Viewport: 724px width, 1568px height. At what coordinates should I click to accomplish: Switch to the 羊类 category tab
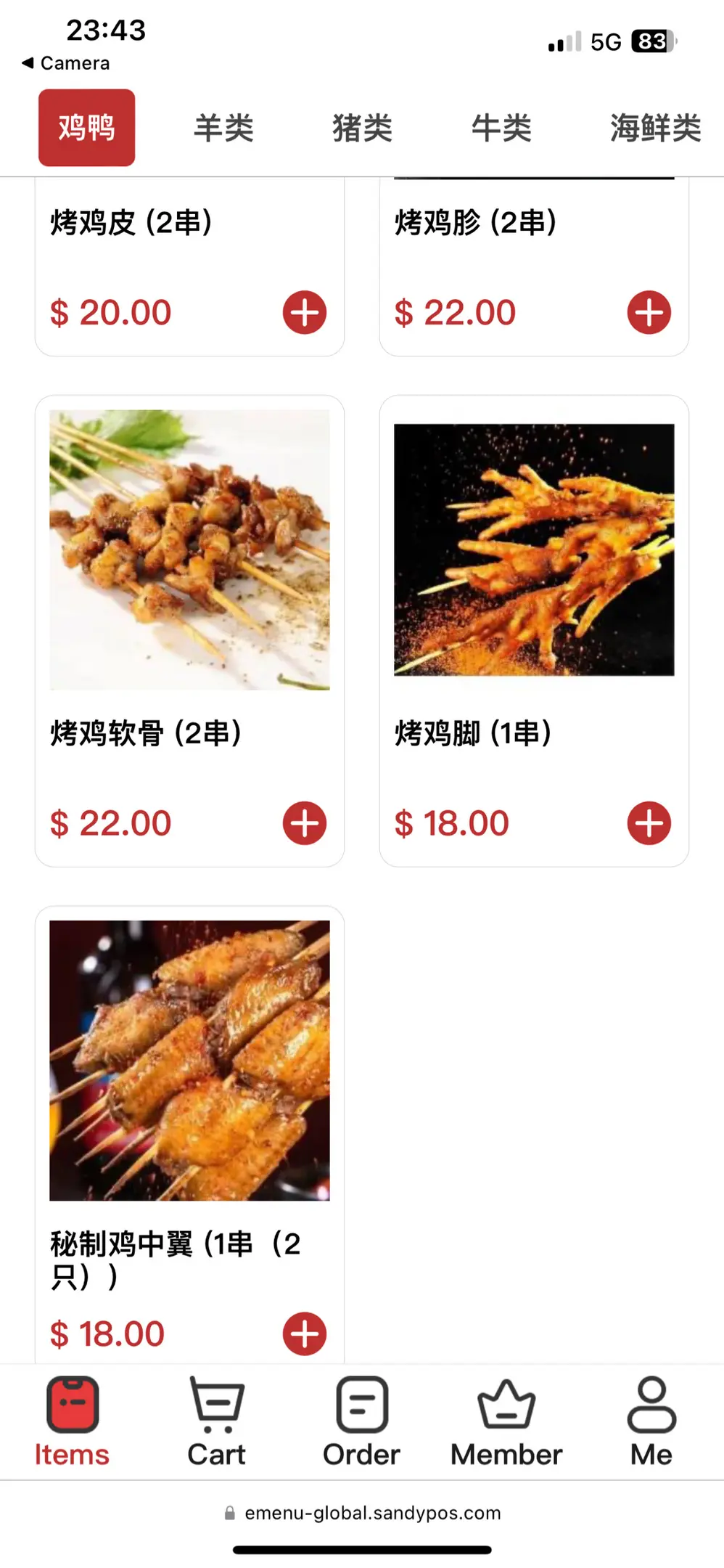click(223, 128)
